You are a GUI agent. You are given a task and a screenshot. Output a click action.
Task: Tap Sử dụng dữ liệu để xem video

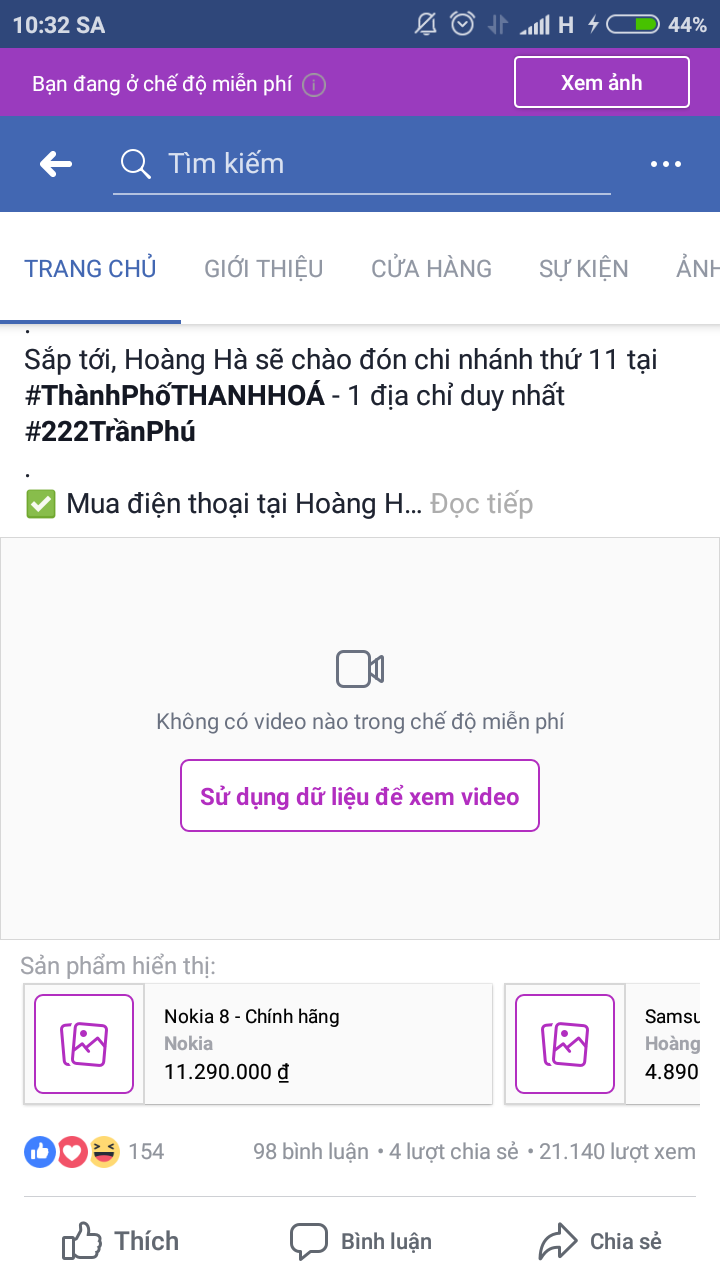tap(359, 795)
